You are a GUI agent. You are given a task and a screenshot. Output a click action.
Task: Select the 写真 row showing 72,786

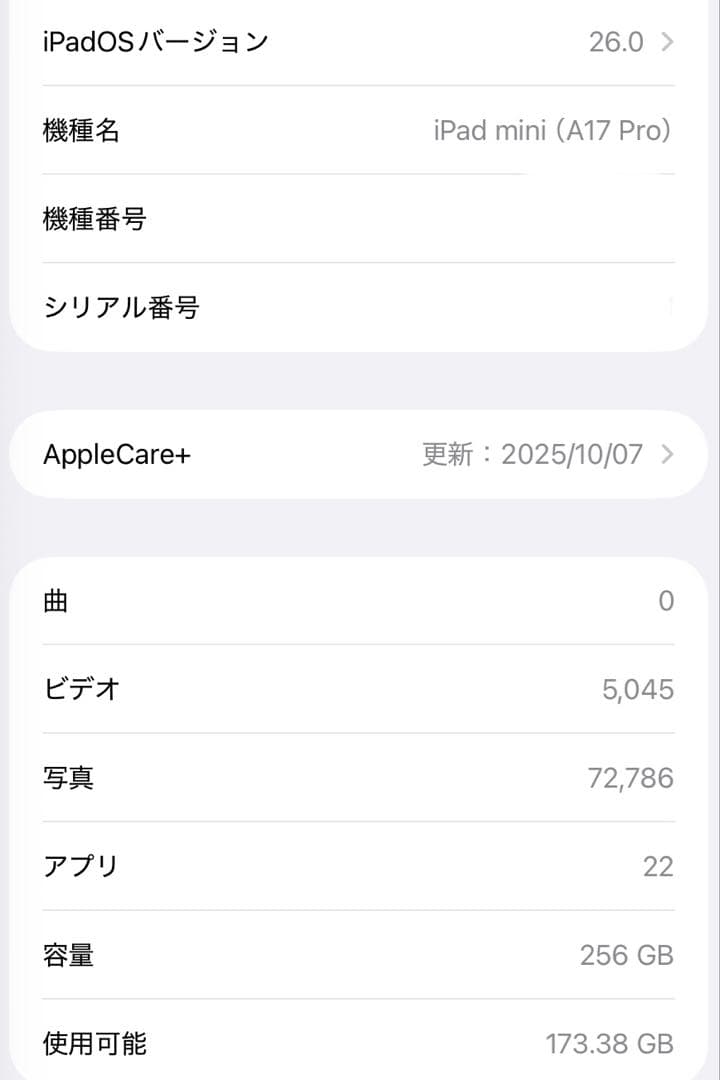(360, 778)
